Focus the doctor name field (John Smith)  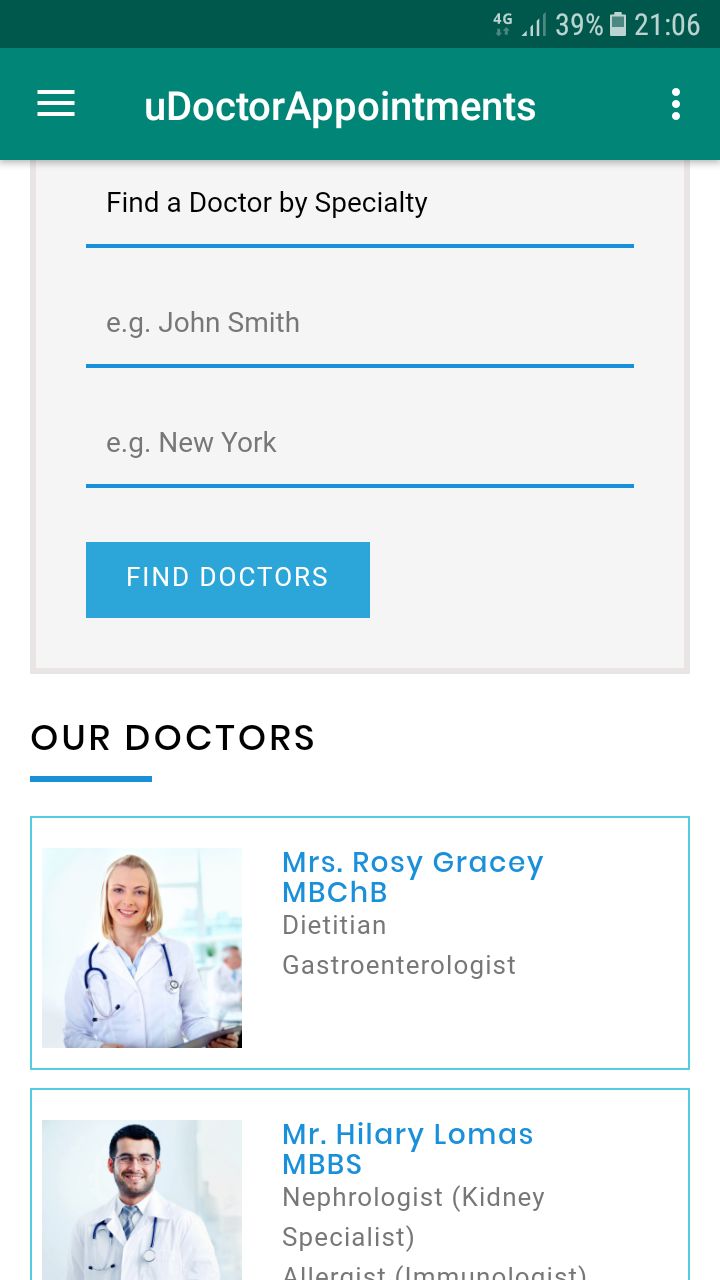[360, 324]
